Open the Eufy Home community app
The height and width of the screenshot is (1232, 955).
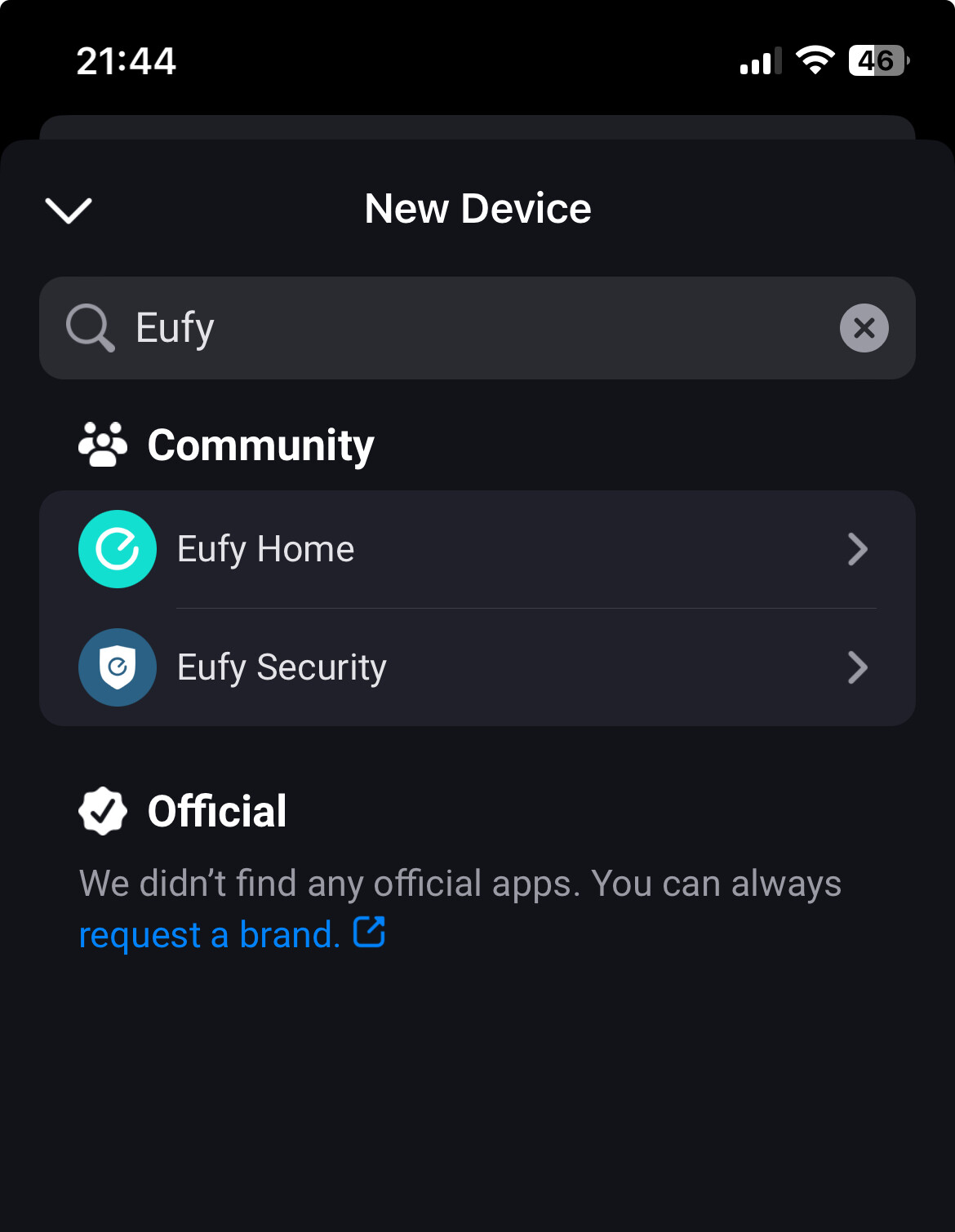pos(477,549)
